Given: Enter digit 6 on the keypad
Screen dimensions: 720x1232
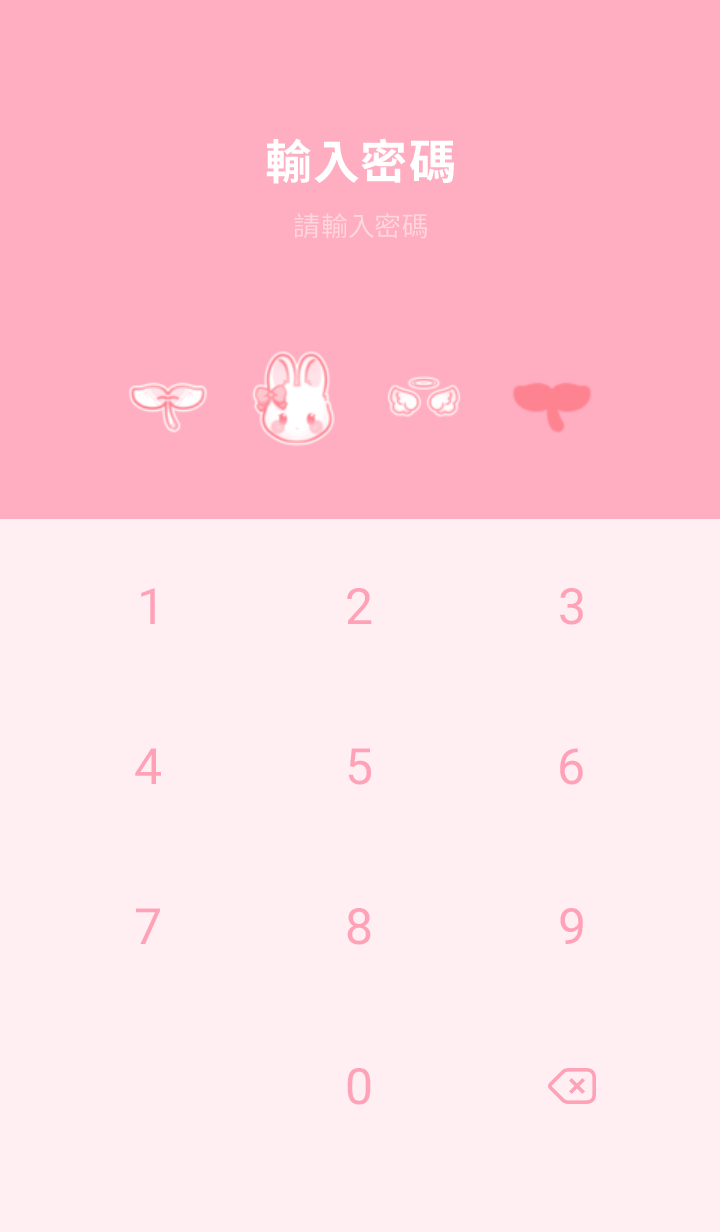Looking at the screenshot, I should point(571,767).
